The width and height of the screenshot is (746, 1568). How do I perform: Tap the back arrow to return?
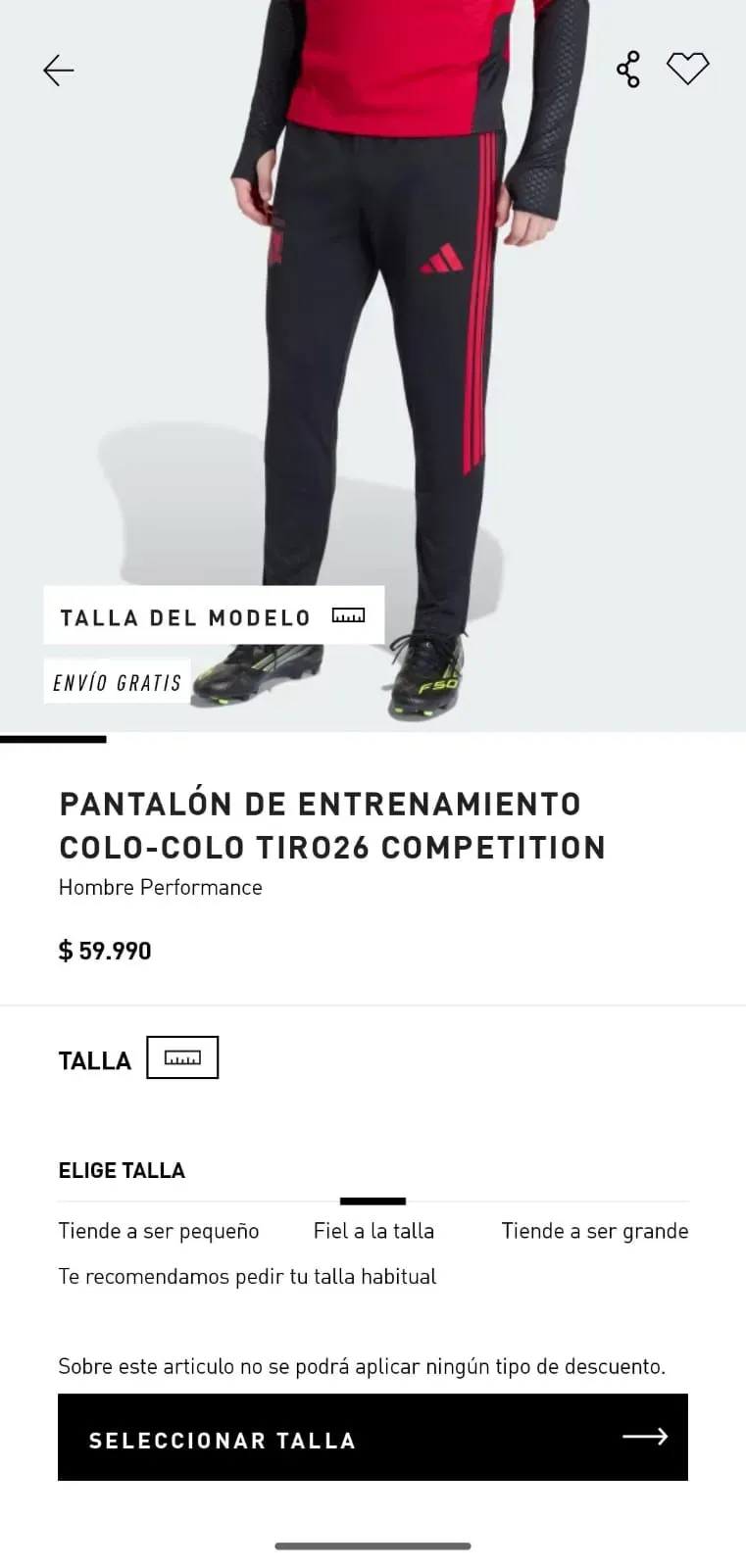pyautogui.click(x=58, y=70)
